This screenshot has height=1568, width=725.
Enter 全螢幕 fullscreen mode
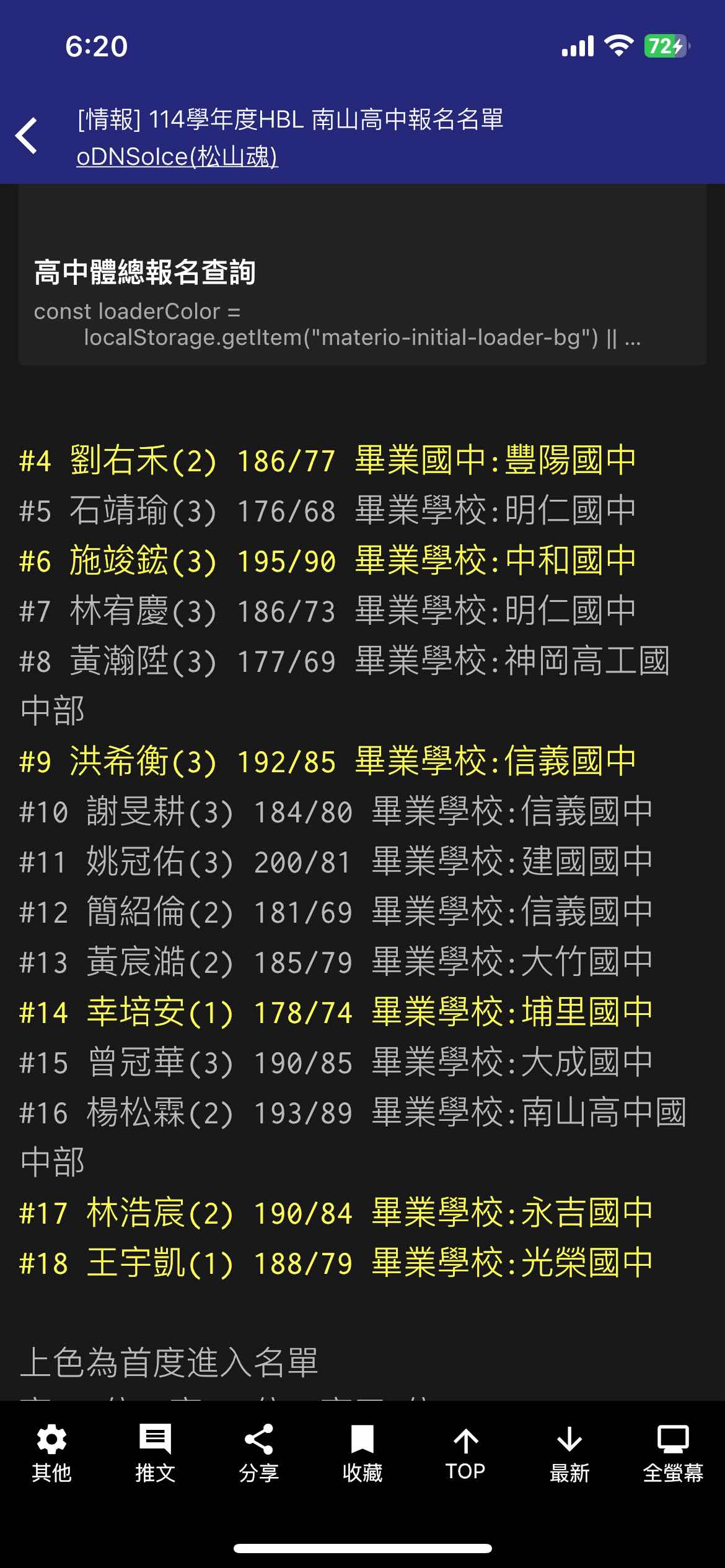[673, 1452]
